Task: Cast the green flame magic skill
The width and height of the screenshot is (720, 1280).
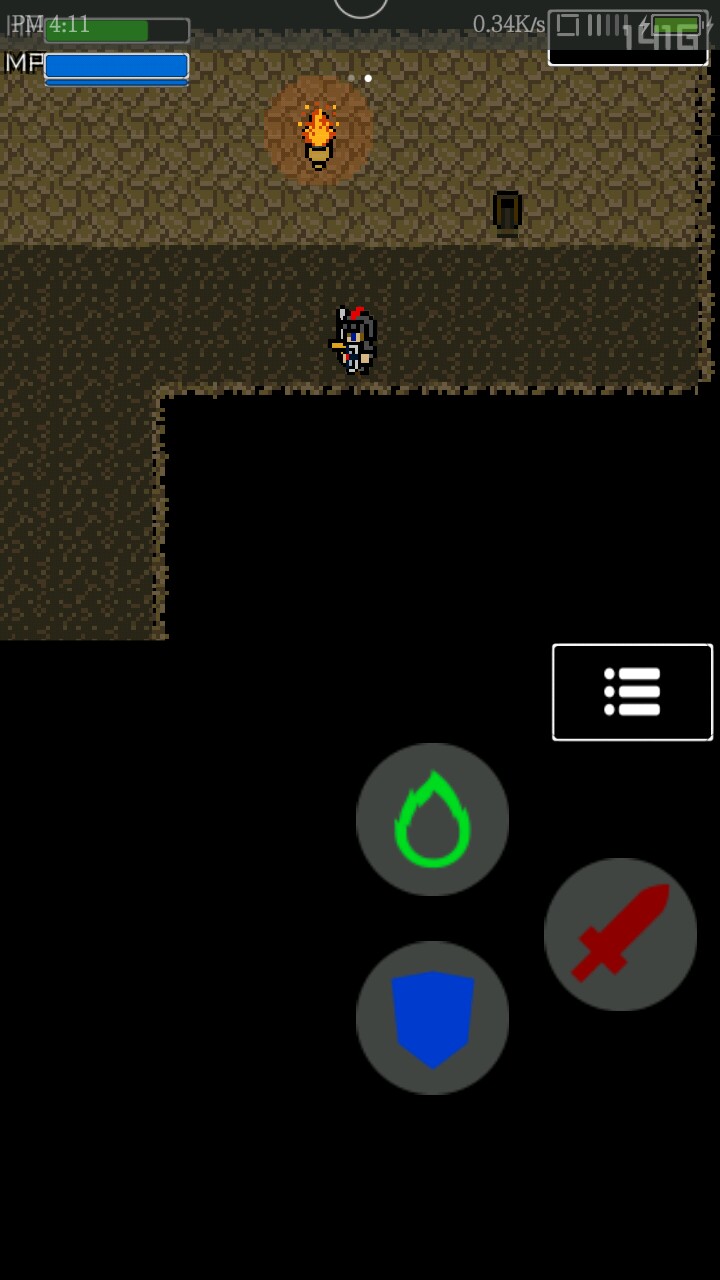Action: pyautogui.click(x=432, y=819)
